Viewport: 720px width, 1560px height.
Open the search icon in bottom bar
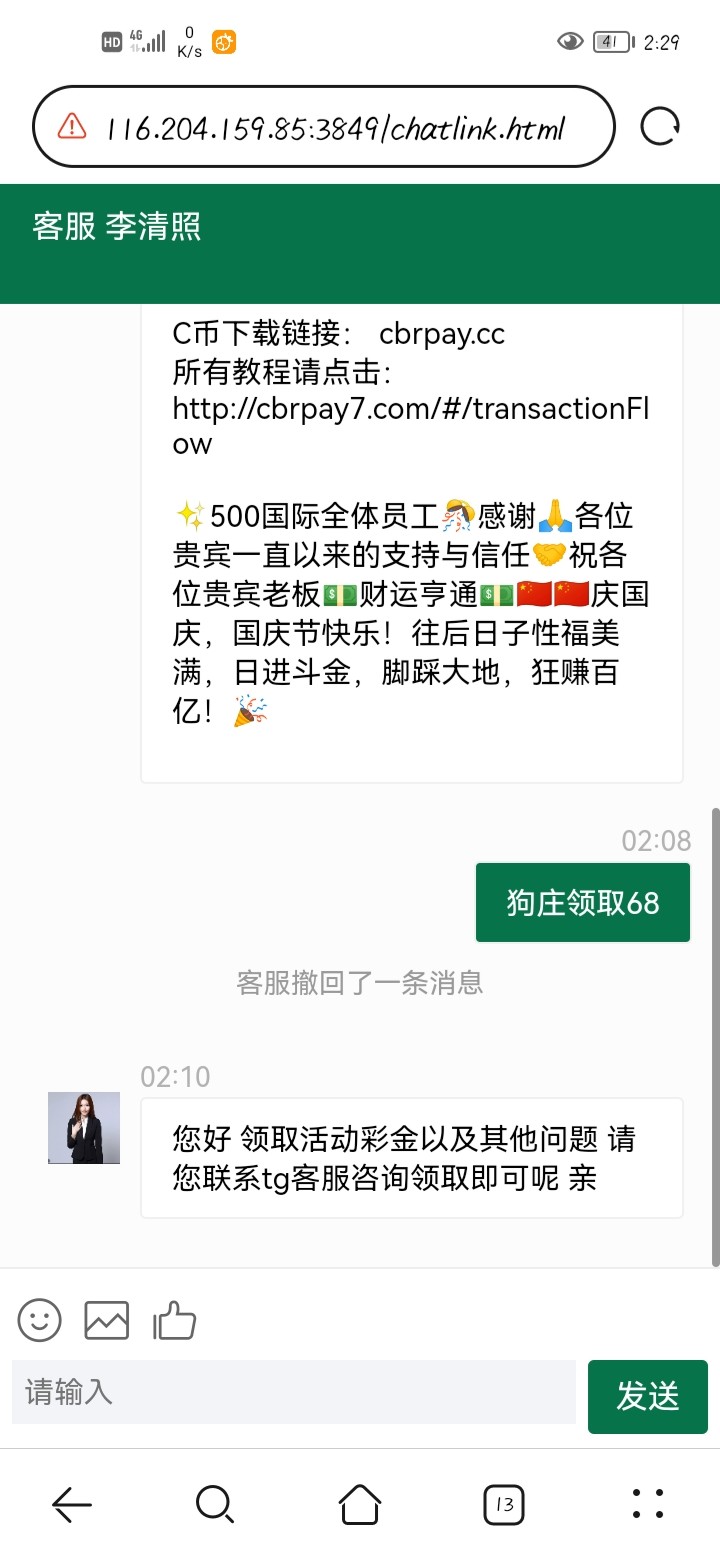(x=215, y=1503)
